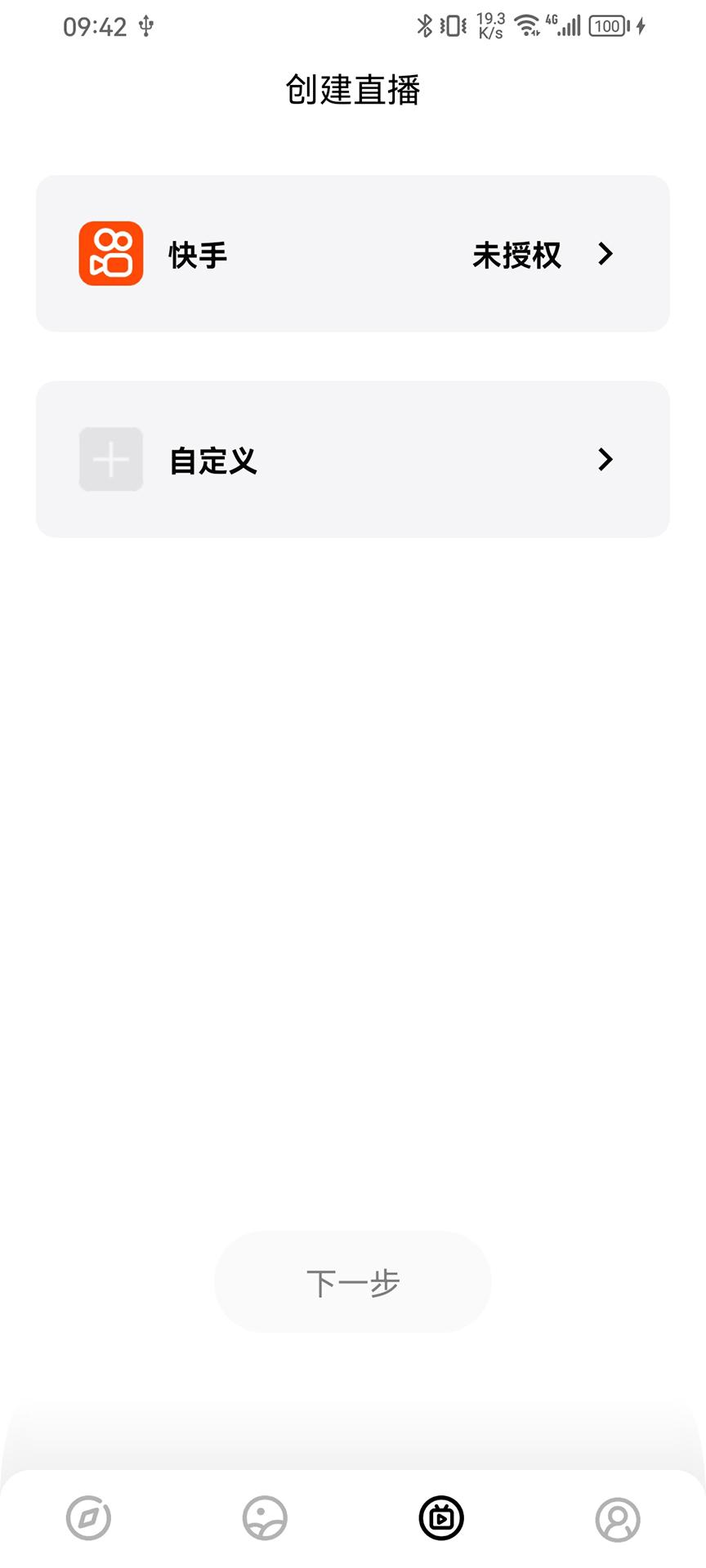Image resolution: width=706 pixels, height=1568 pixels.
Task: Tap the network speed indicator showing 19.3 K/s
Action: tap(488, 25)
